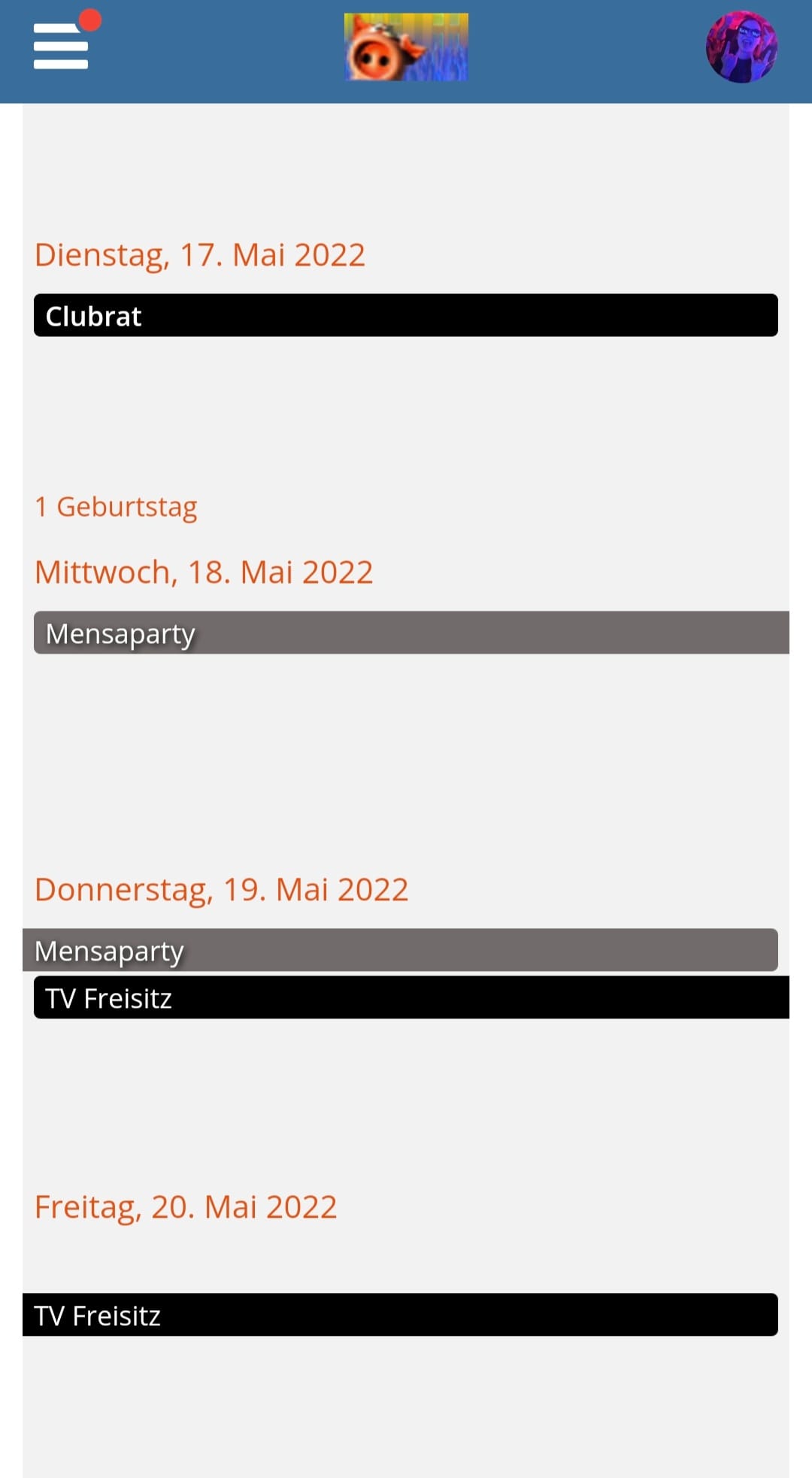Image resolution: width=812 pixels, height=1478 pixels.
Task: Open the hamburger menu
Action: click(x=61, y=47)
